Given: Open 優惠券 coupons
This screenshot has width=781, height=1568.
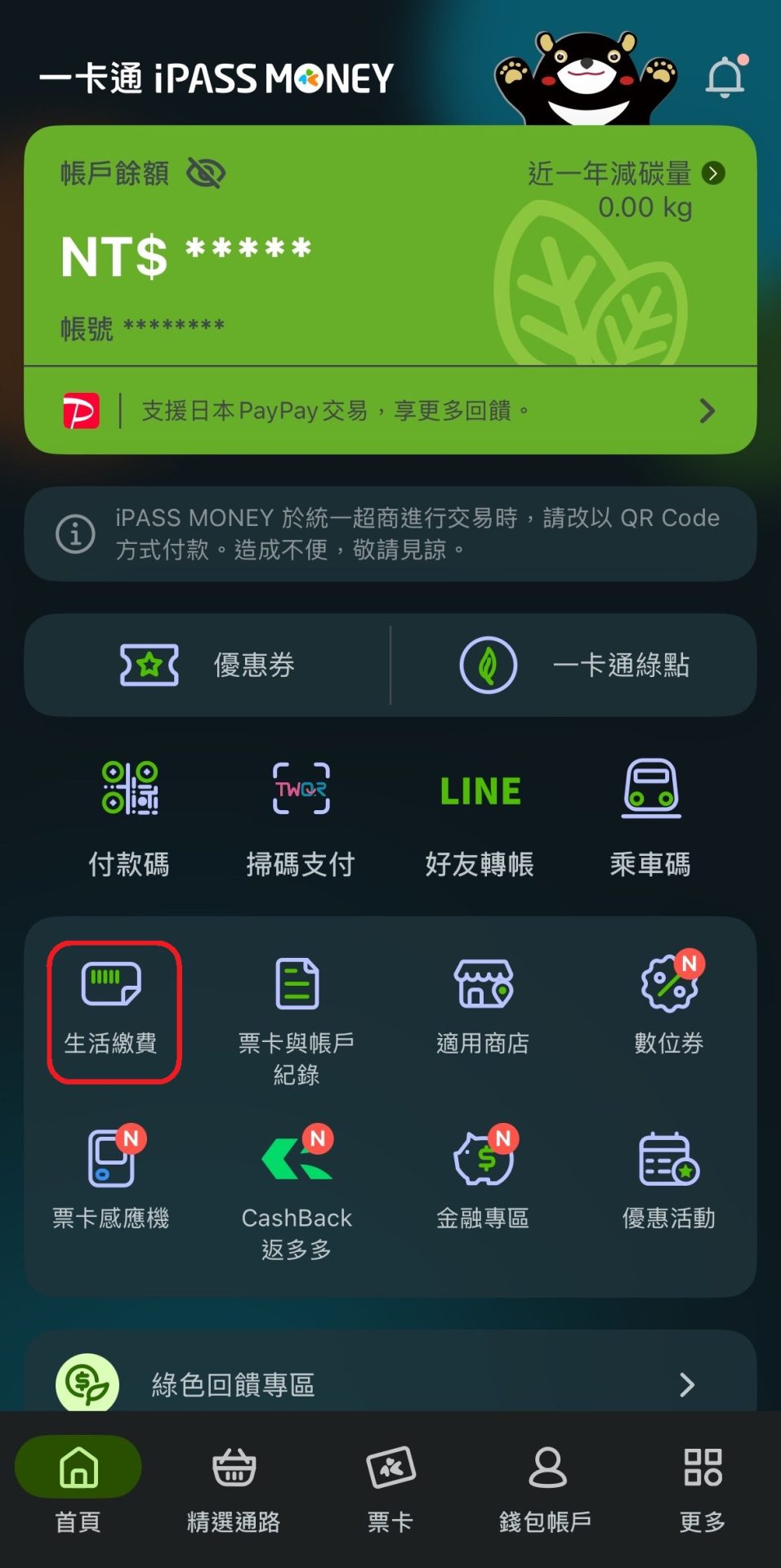Looking at the screenshot, I should pyautogui.click(x=208, y=665).
